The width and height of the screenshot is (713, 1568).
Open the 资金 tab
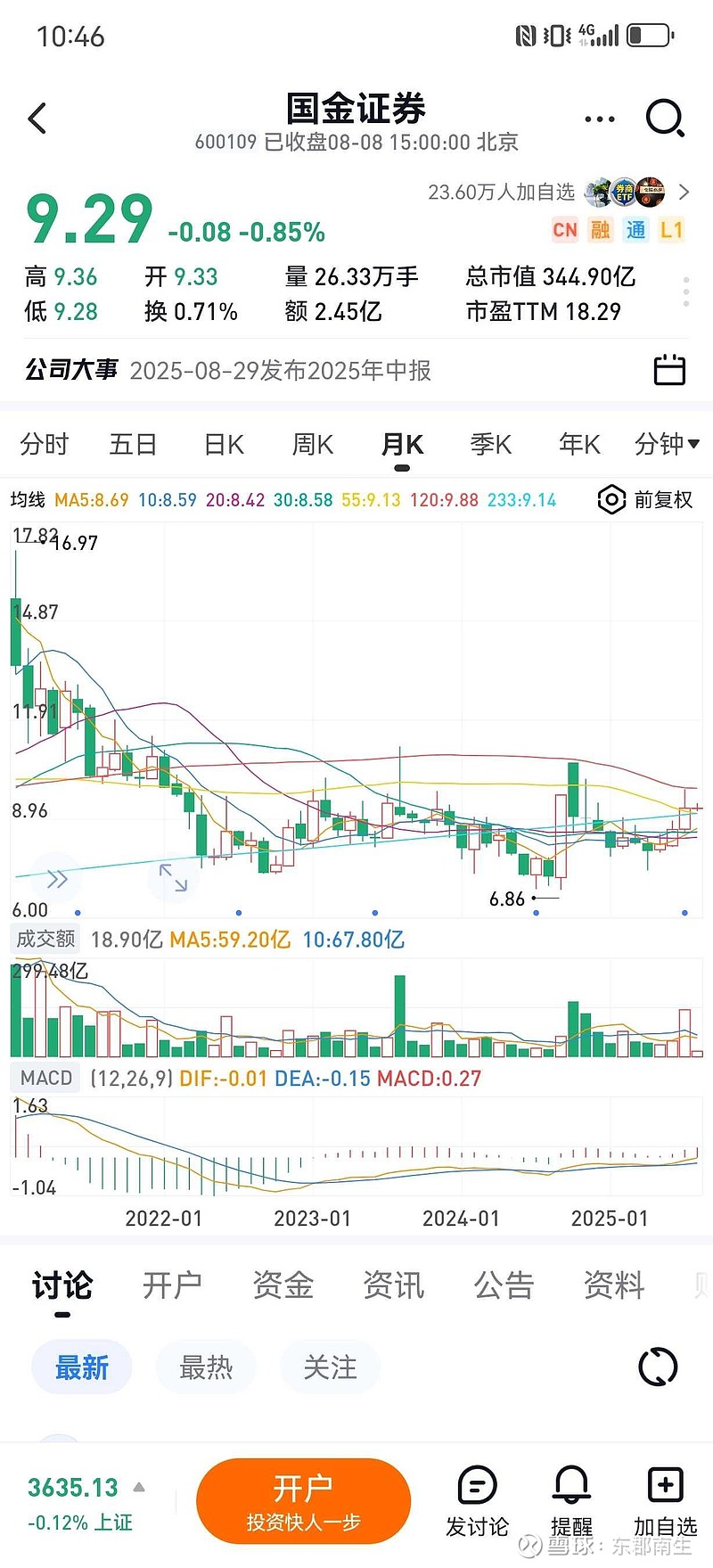(x=283, y=1285)
